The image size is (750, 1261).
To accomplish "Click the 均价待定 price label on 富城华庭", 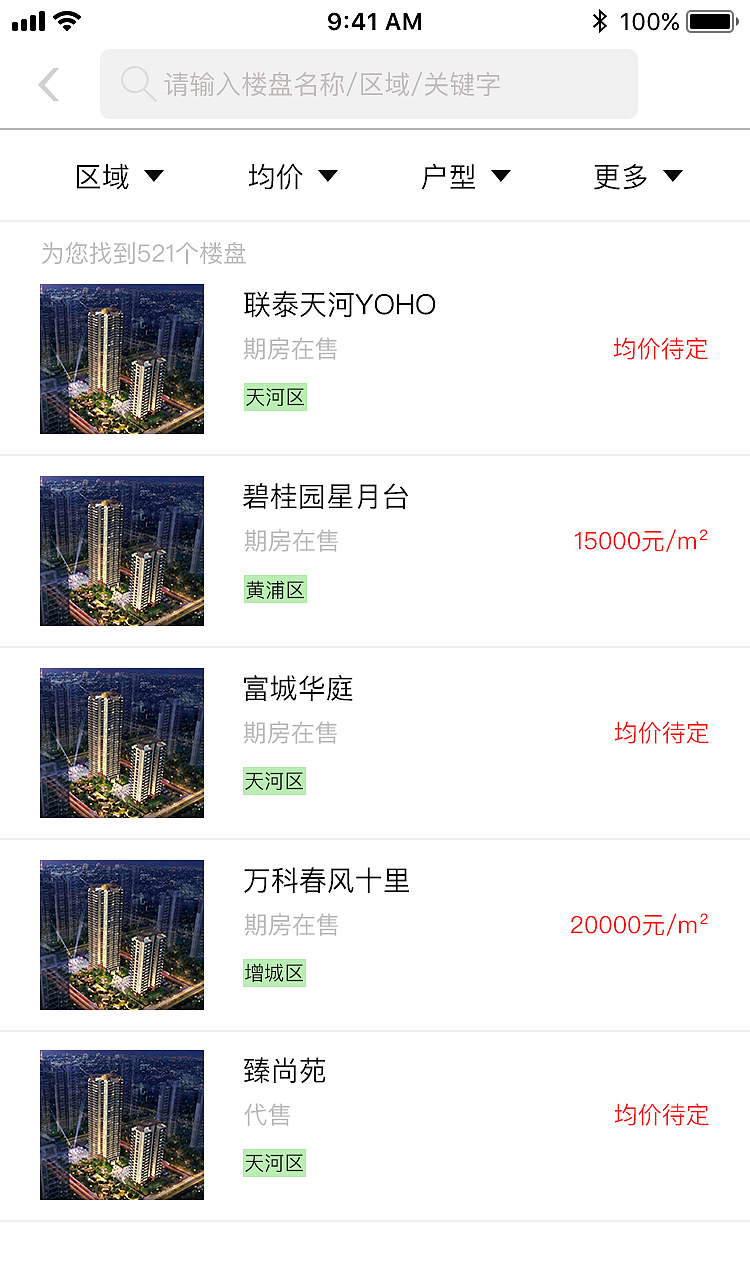I will (x=660, y=733).
